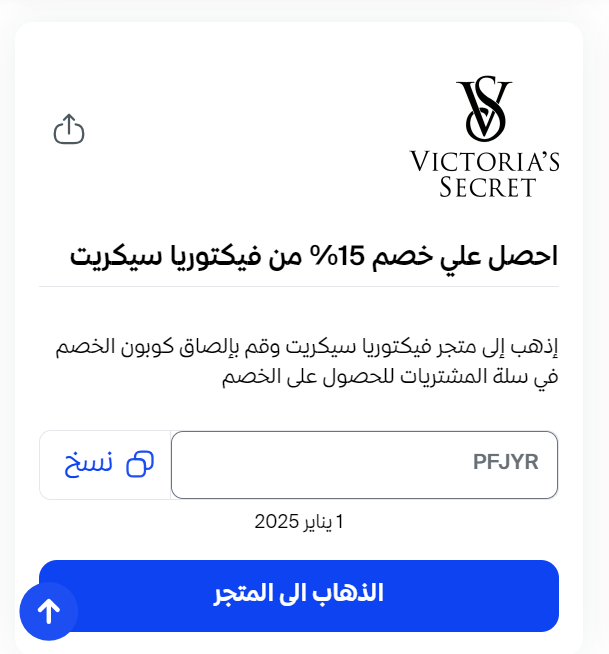Jump back to top with arrow button
The height and width of the screenshot is (654, 609).
[x=48, y=610]
